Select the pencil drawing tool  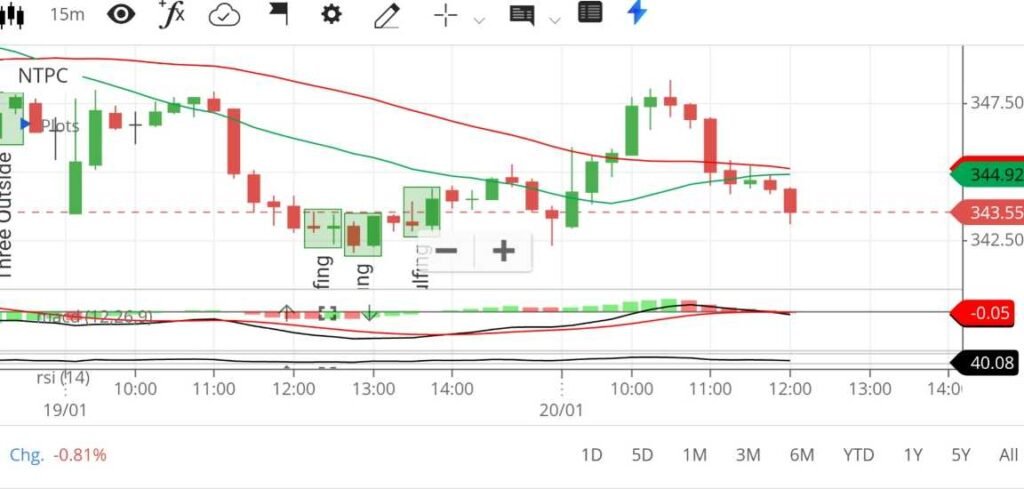coord(385,15)
